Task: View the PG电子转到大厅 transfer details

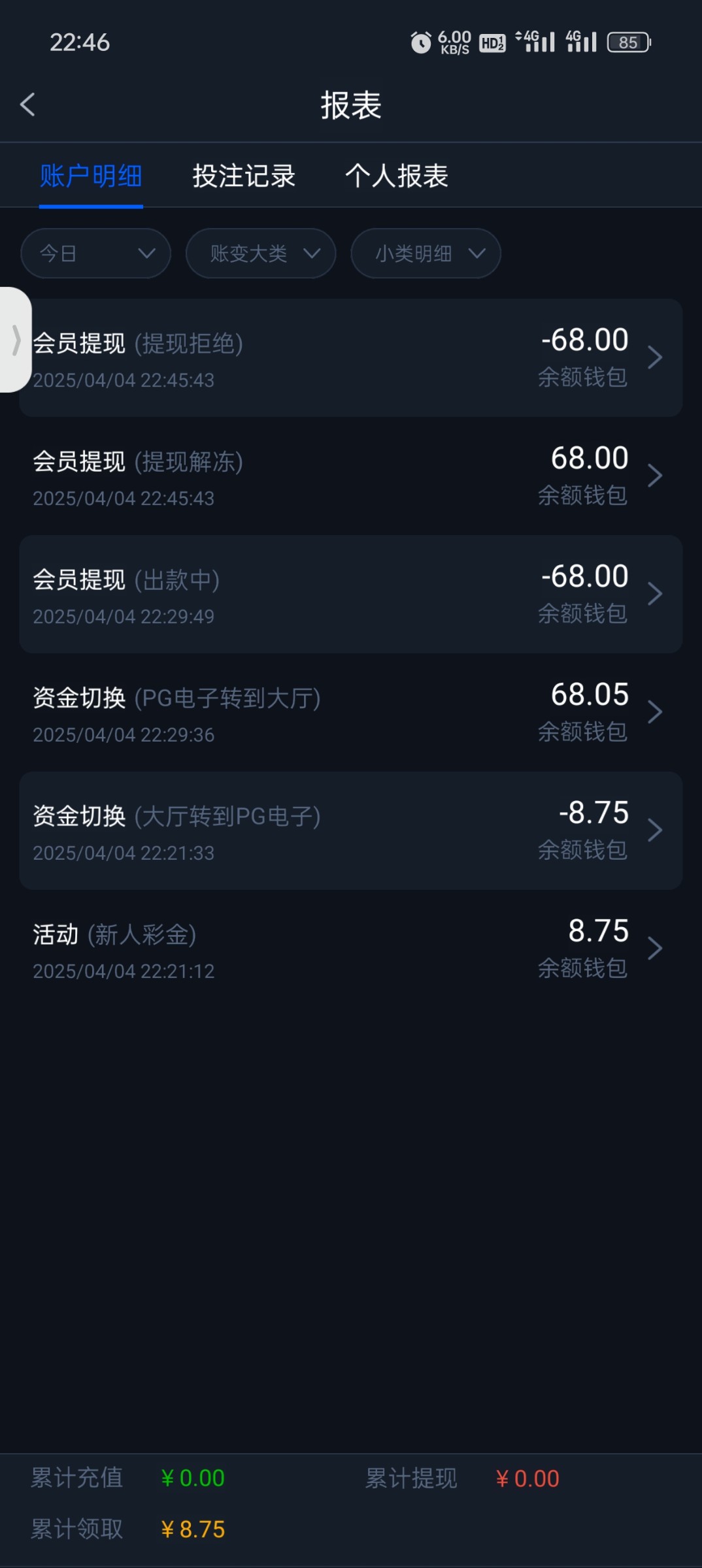Action: click(351, 713)
